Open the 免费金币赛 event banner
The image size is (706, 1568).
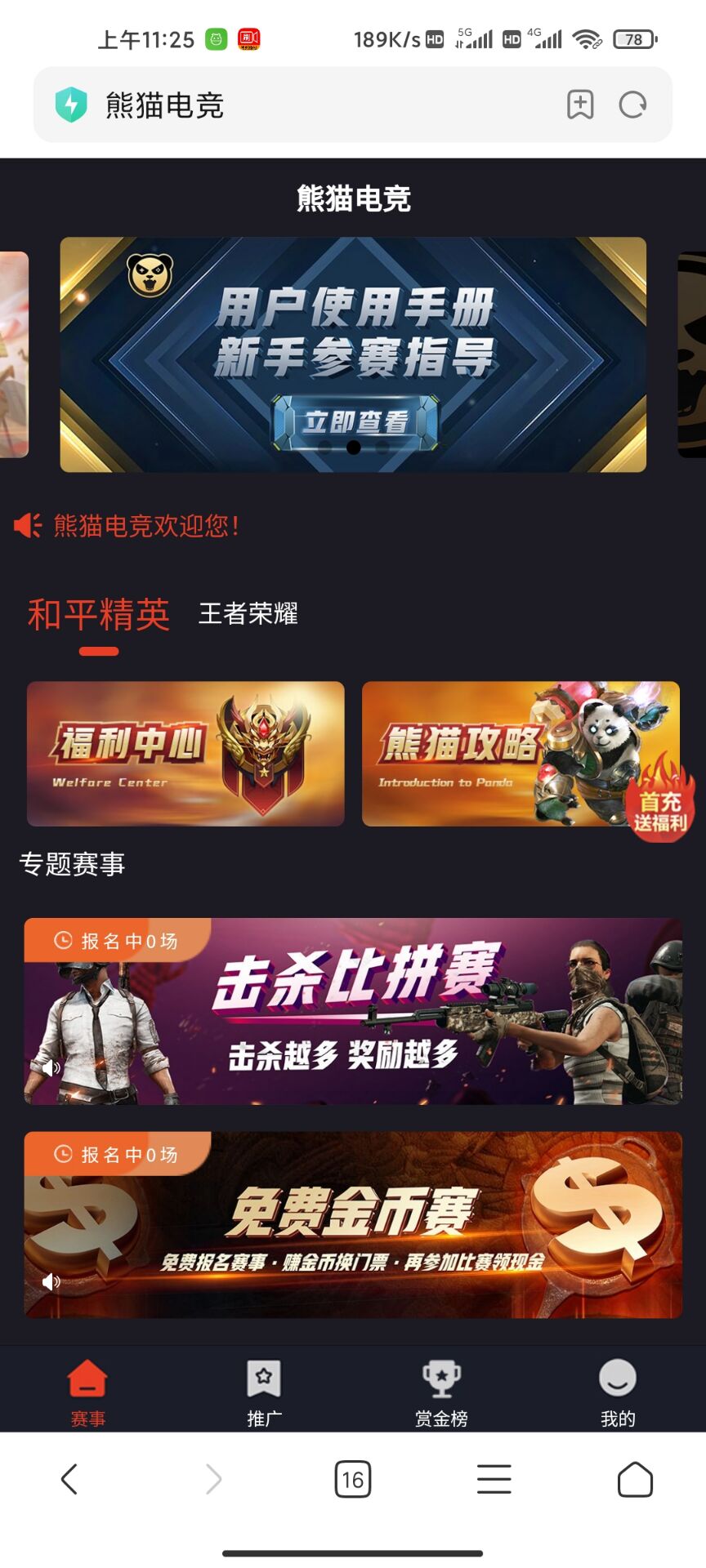353,1224
